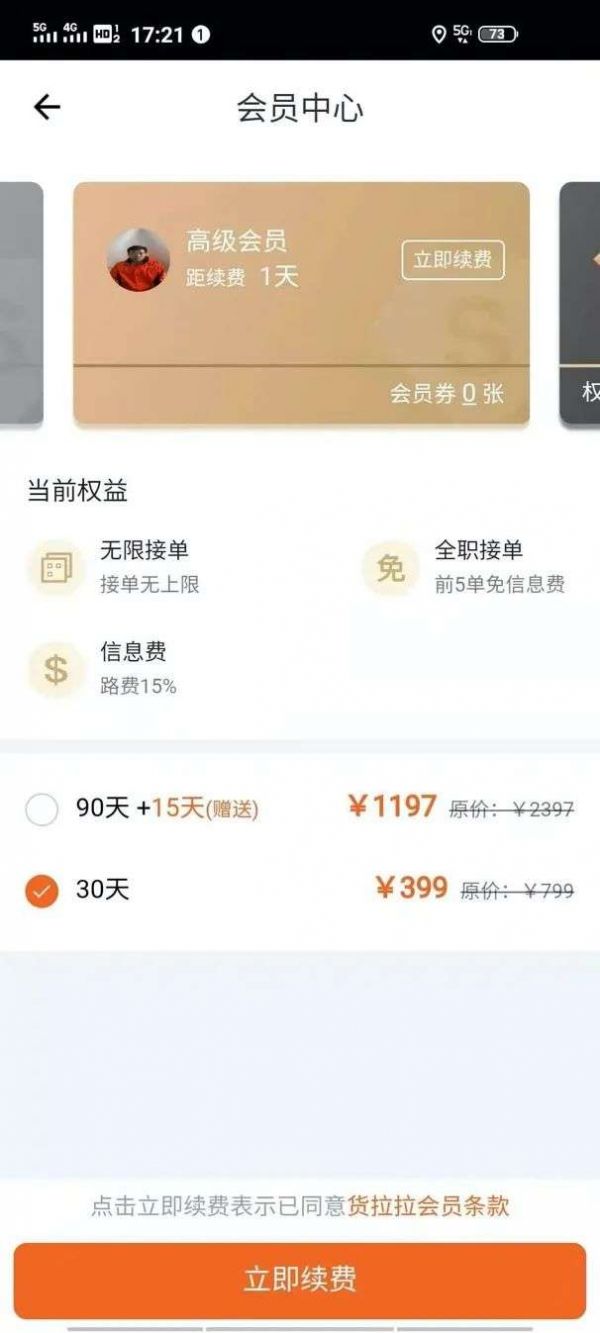The width and height of the screenshot is (600, 1333).
Task: Open the 货拉拉会员条款 link
Action: (428, 1206)
